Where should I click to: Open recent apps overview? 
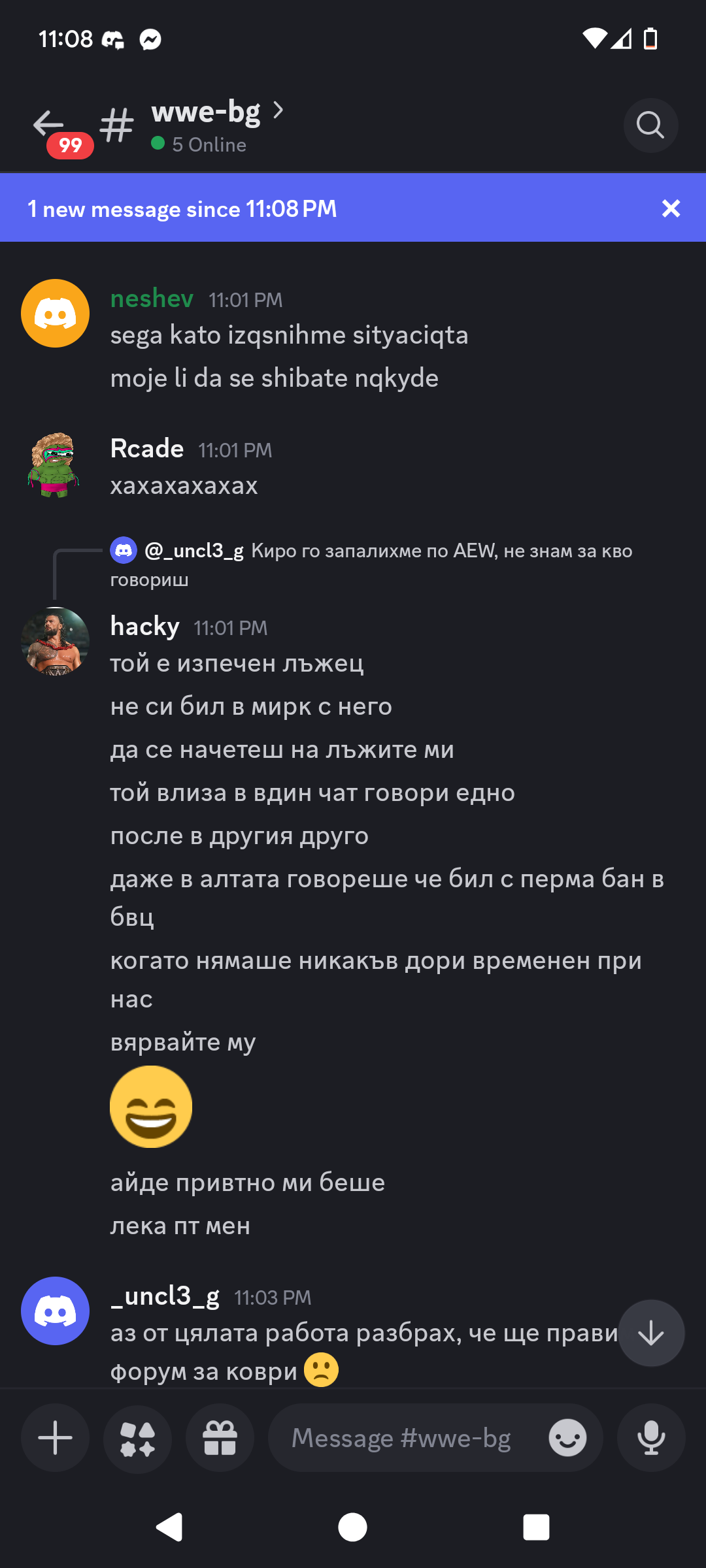coord(536,1527)
